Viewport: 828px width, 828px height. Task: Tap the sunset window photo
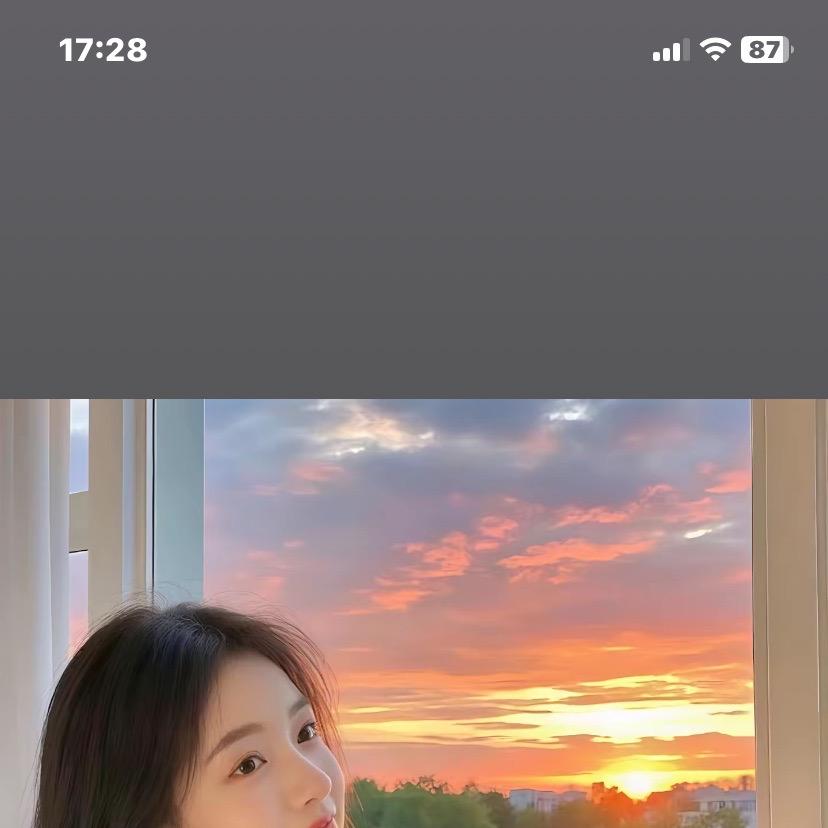point(414,612)
